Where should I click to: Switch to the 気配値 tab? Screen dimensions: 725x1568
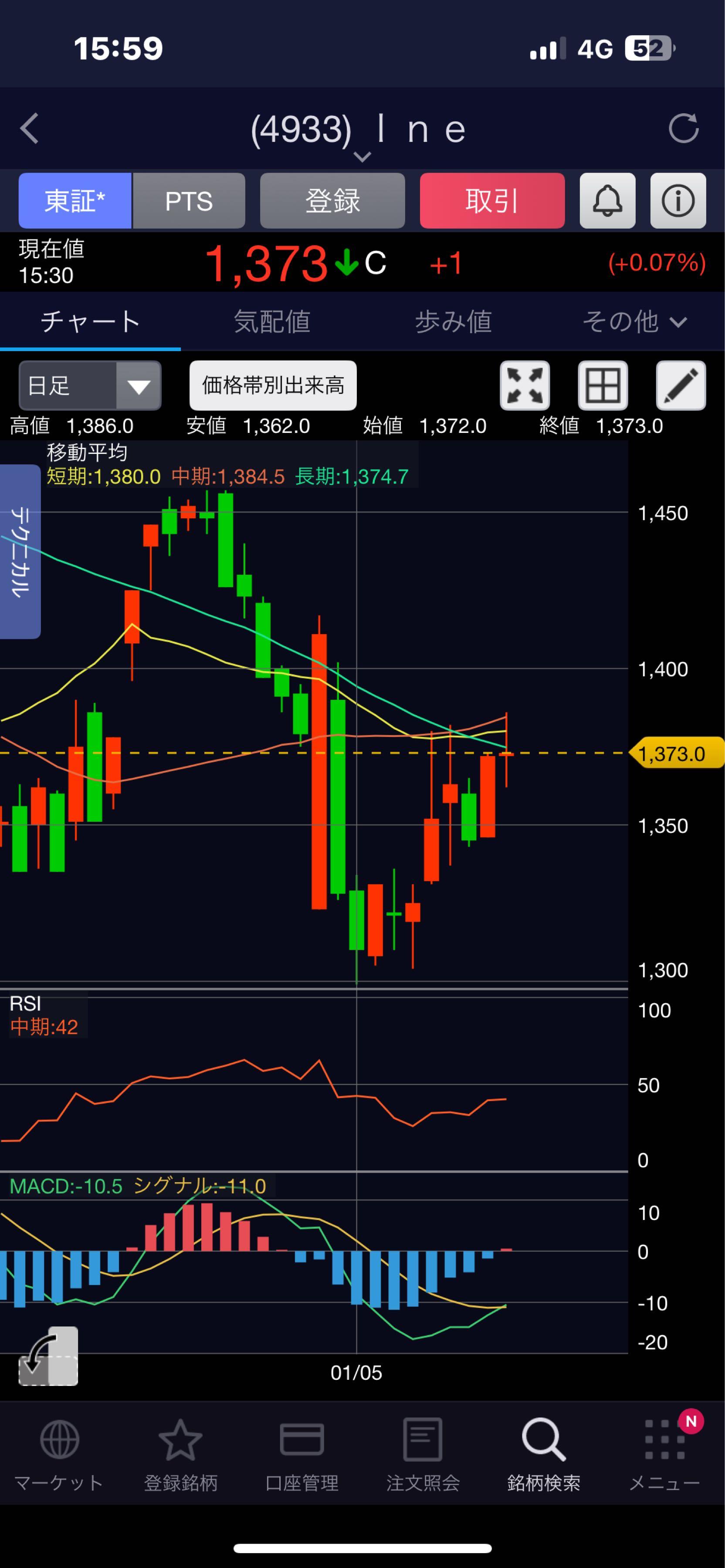pyautogui.click(x=272, y=321)
